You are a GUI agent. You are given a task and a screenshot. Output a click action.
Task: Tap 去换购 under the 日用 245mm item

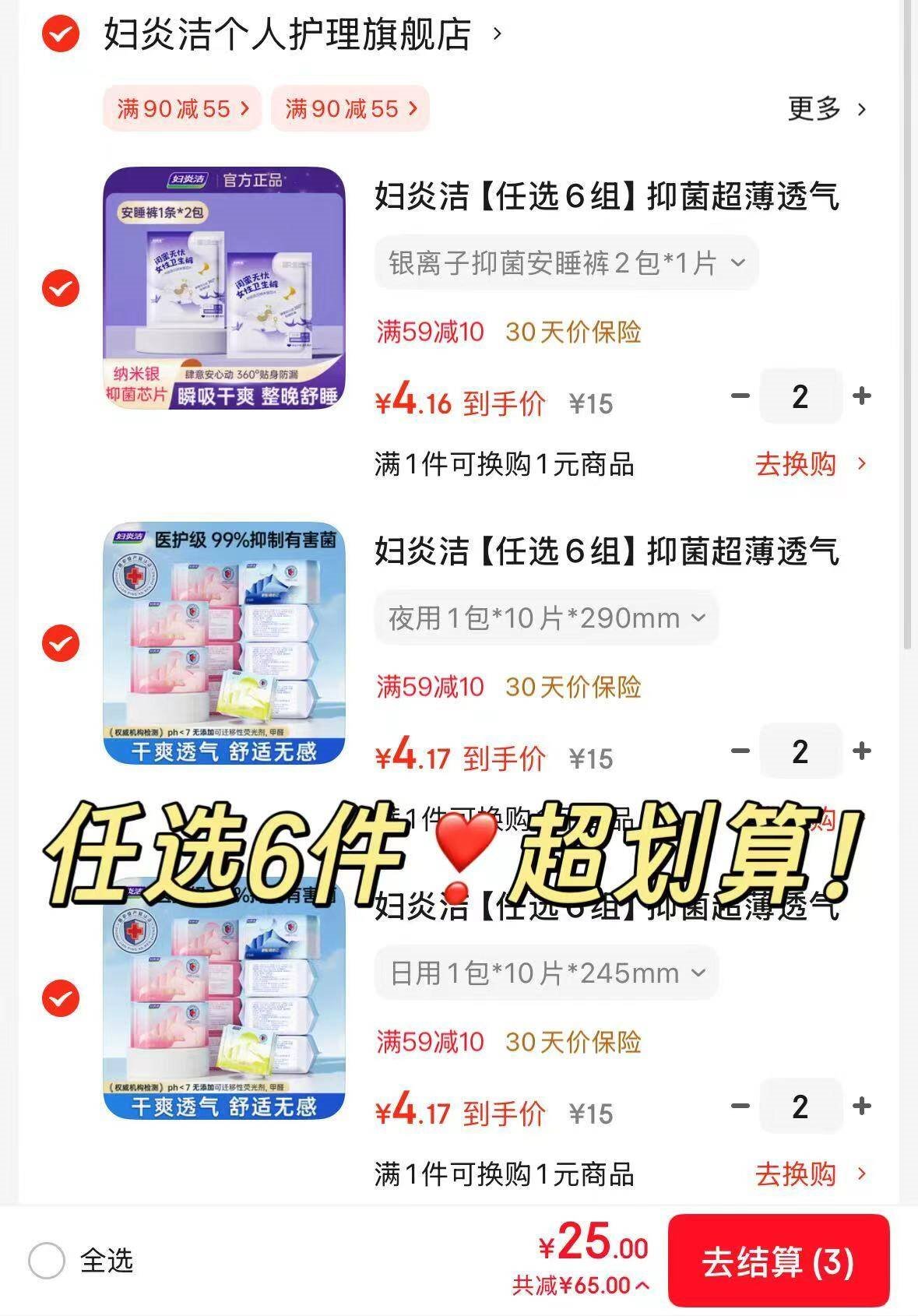click(x=810, y=1174)
